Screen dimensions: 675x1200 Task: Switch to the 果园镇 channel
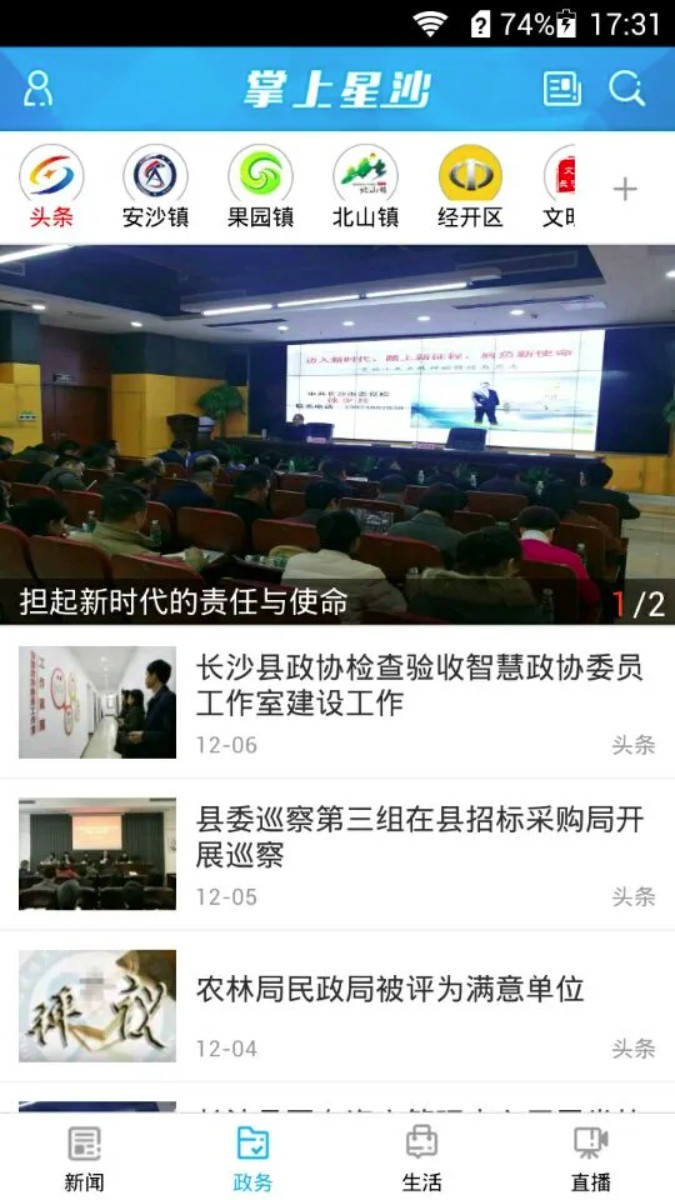coord(260,187)
